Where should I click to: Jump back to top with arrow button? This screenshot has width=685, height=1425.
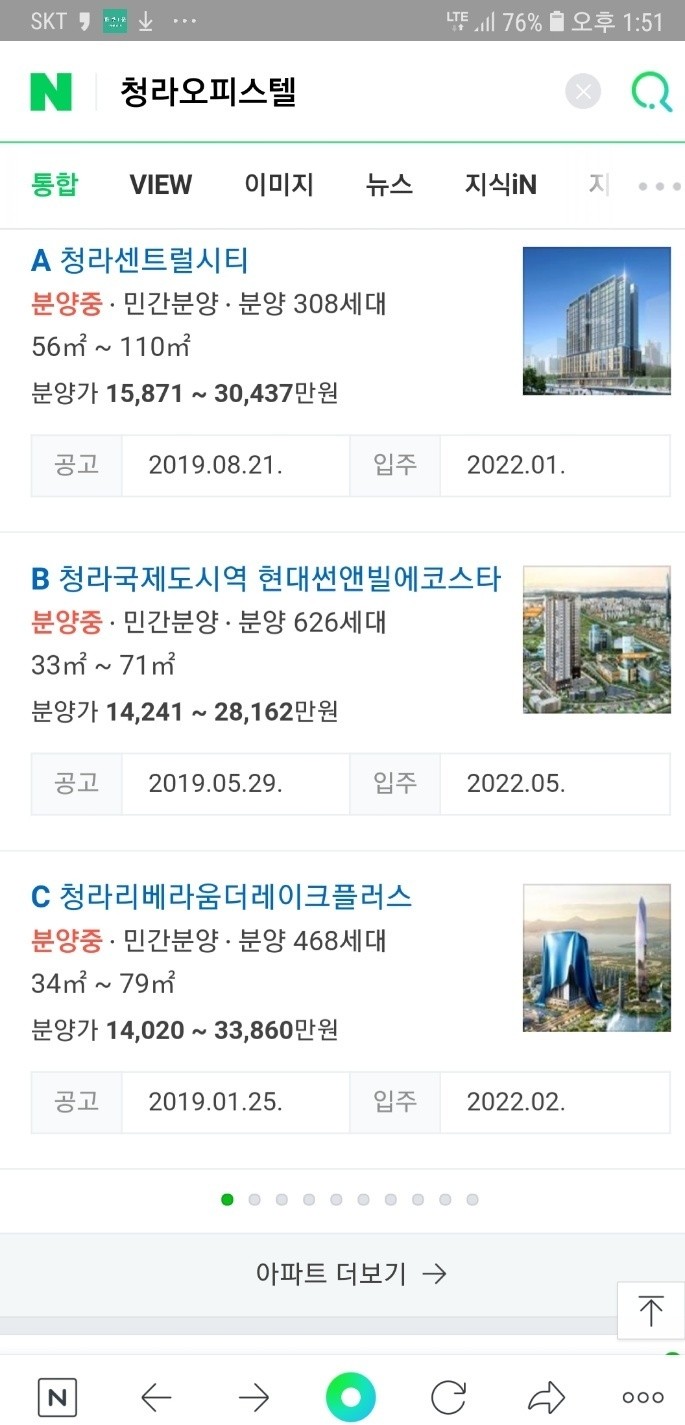(651, 1310)
